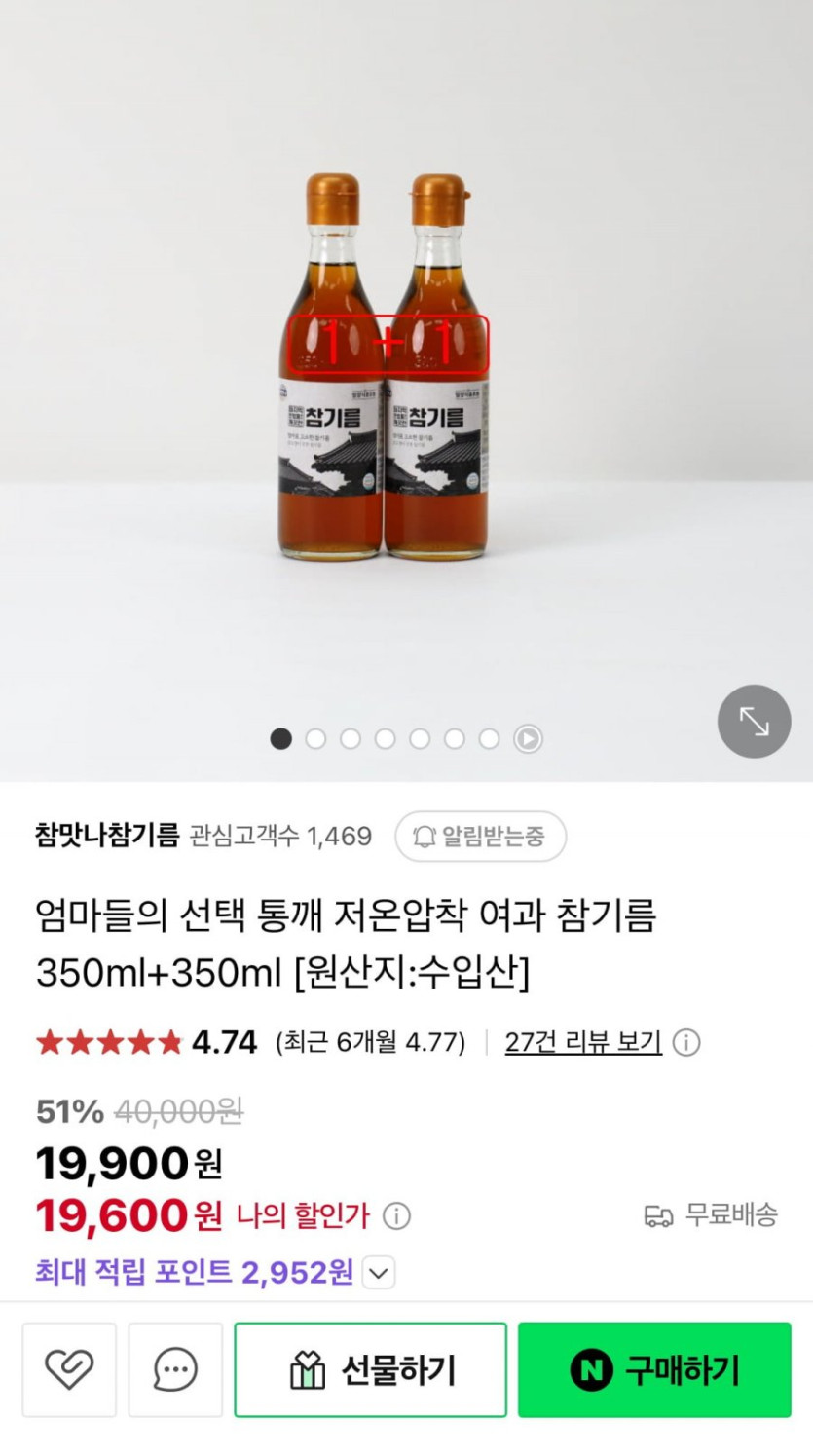Screen dimensions: 813x1456
Task: Expand the product image to fullscreen
Action: click(x=754, y=721)
